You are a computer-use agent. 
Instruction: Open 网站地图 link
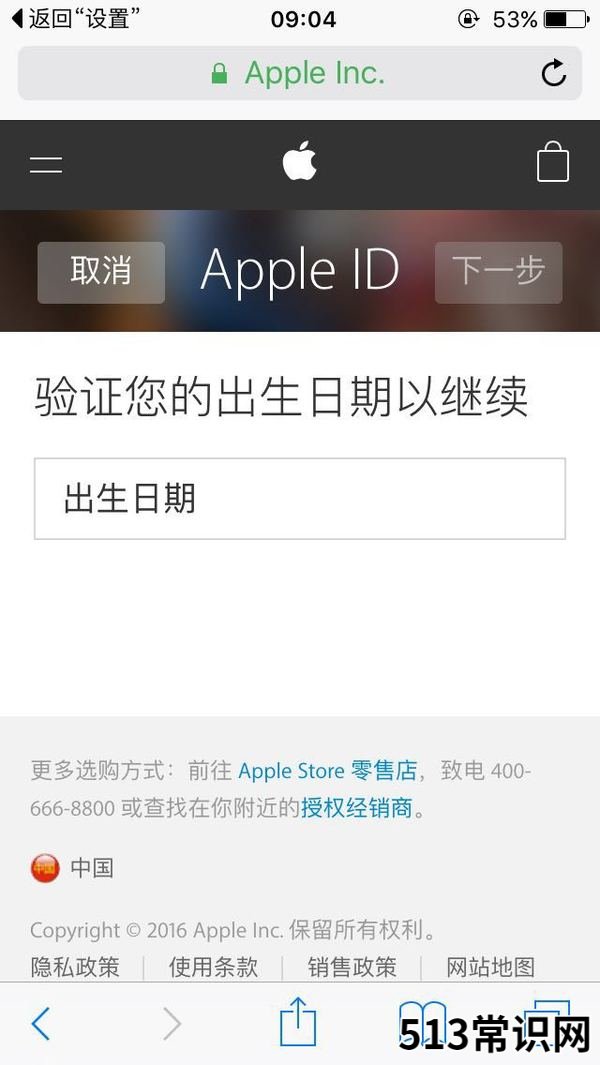pos(490,967)
